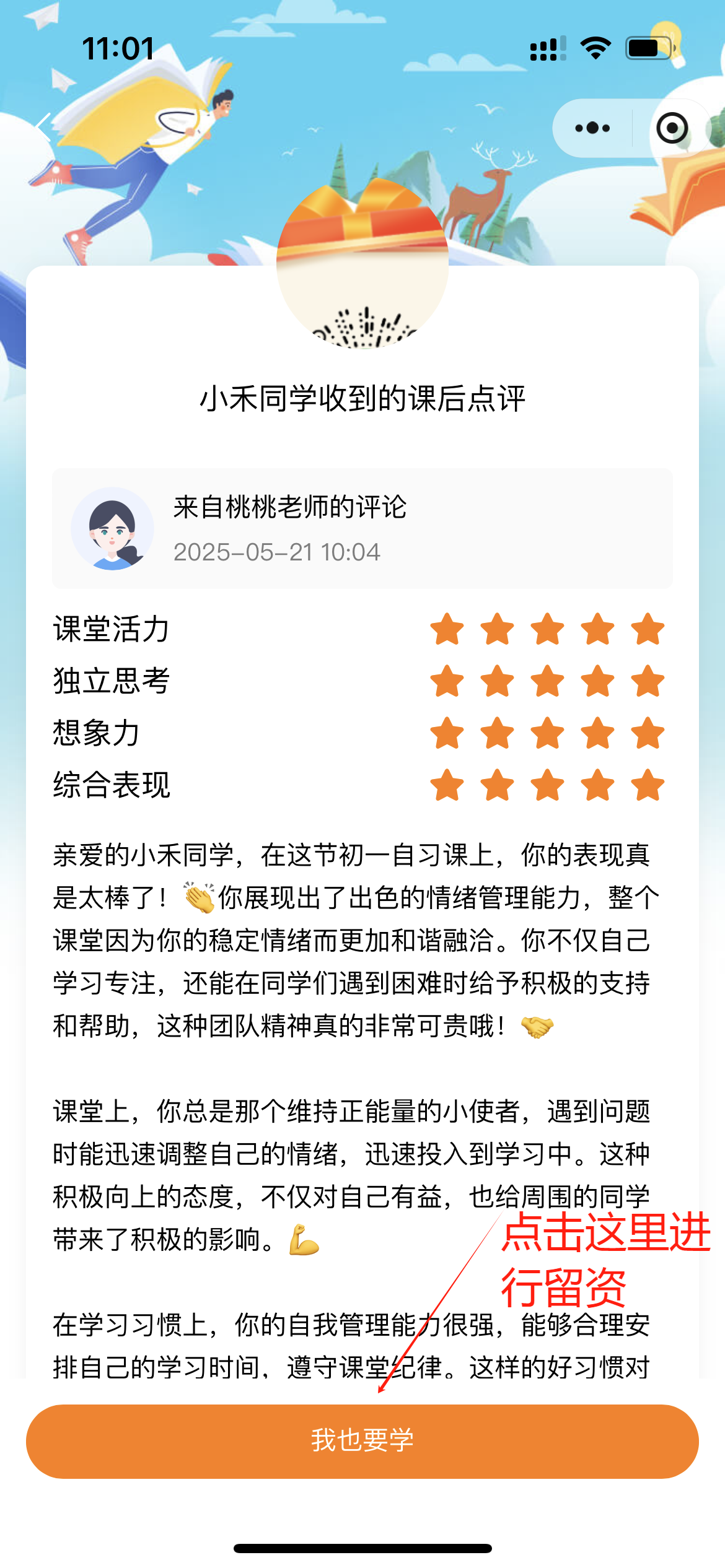Close the mini program via circle icon
Viewport: 725px width, 1568px height.
click(672, 128)
